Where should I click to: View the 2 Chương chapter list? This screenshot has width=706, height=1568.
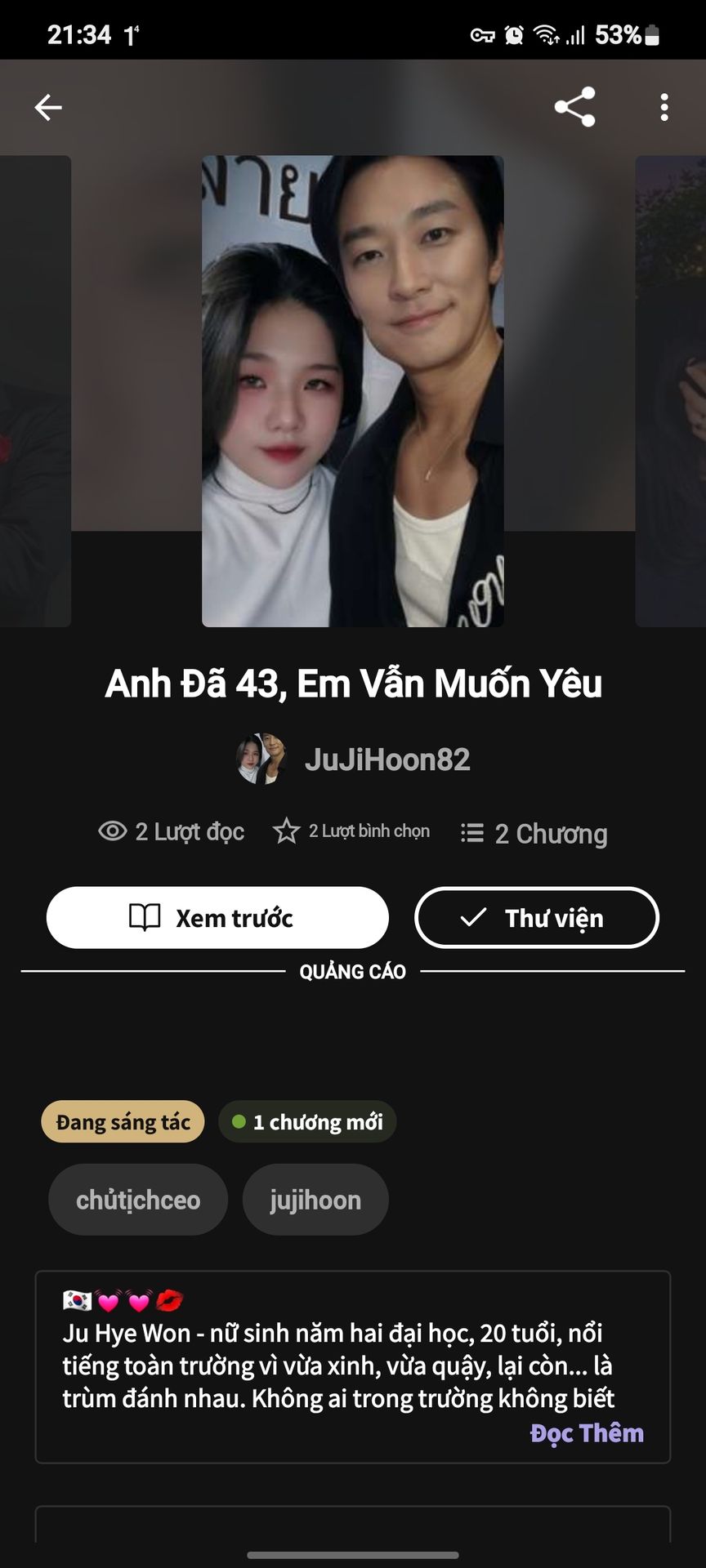pyautogui.click(x=535, y=834)
